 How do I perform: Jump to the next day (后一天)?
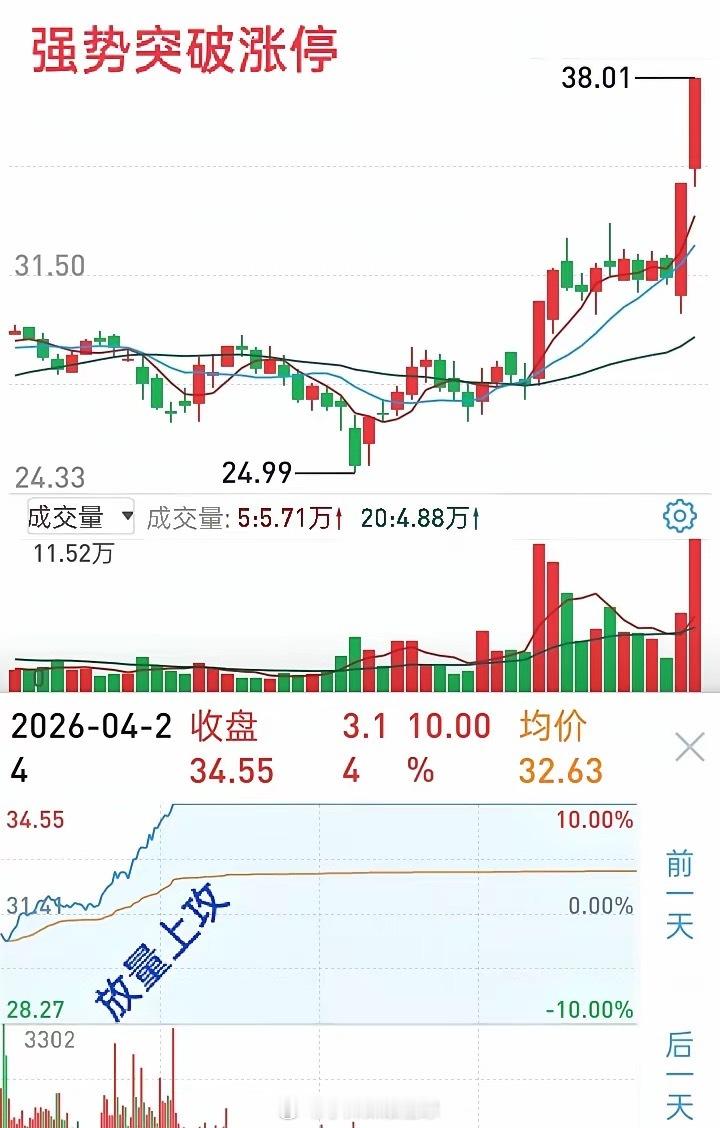679,1076
